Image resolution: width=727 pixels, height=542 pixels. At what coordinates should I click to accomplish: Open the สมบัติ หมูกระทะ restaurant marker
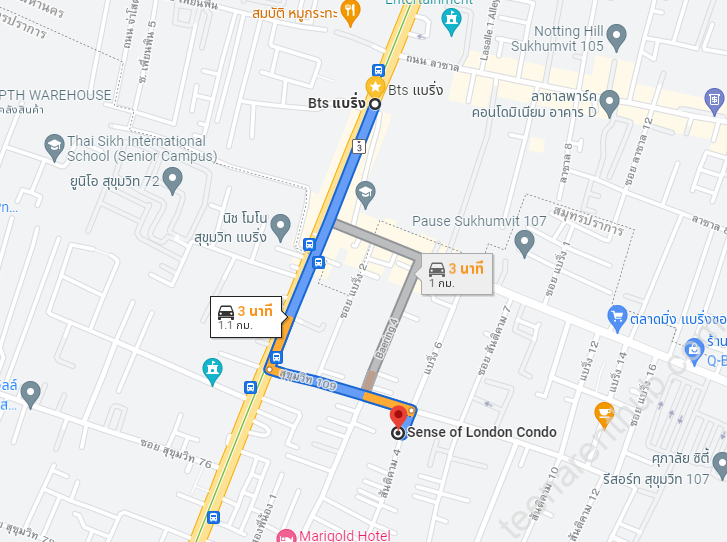(349, 12)
